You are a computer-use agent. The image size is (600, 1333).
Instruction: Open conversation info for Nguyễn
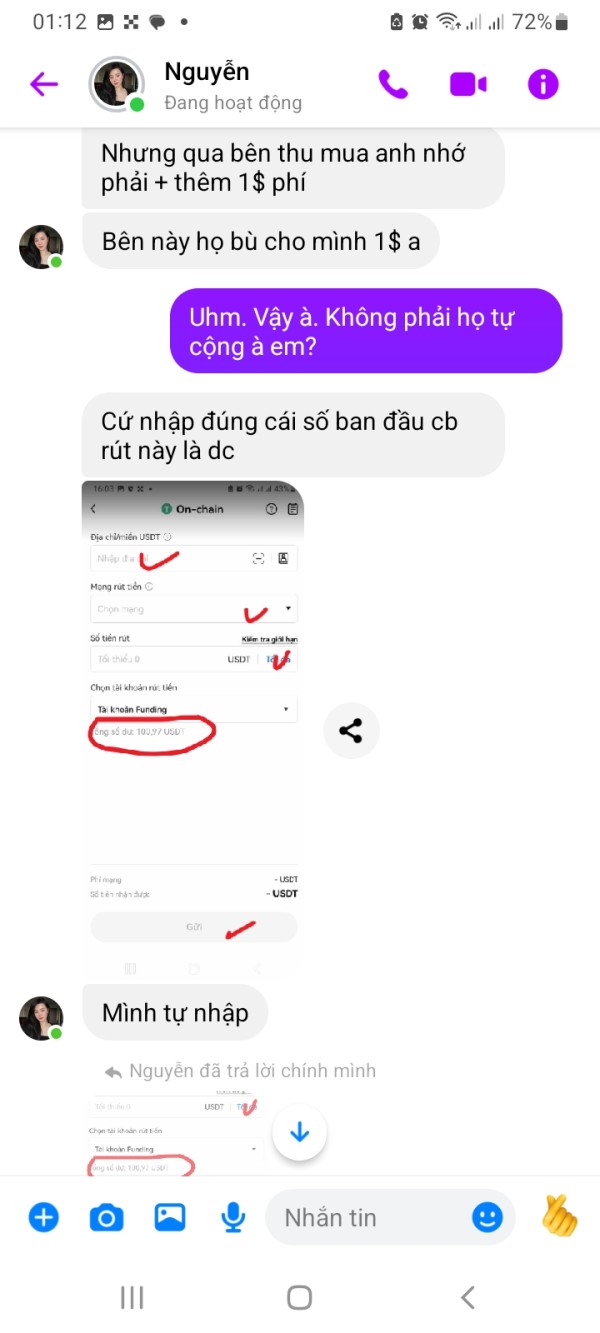pyautogui.click(x=543, y=84)
